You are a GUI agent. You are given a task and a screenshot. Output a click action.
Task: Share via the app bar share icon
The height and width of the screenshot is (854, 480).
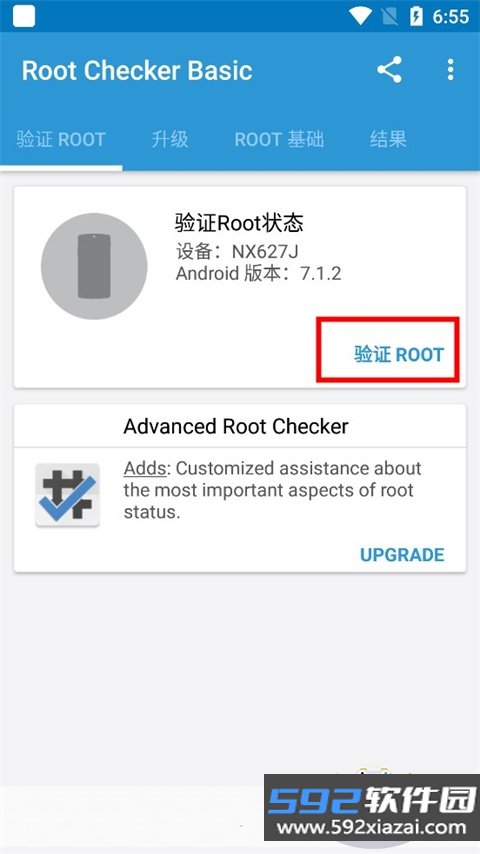[389, 70]
